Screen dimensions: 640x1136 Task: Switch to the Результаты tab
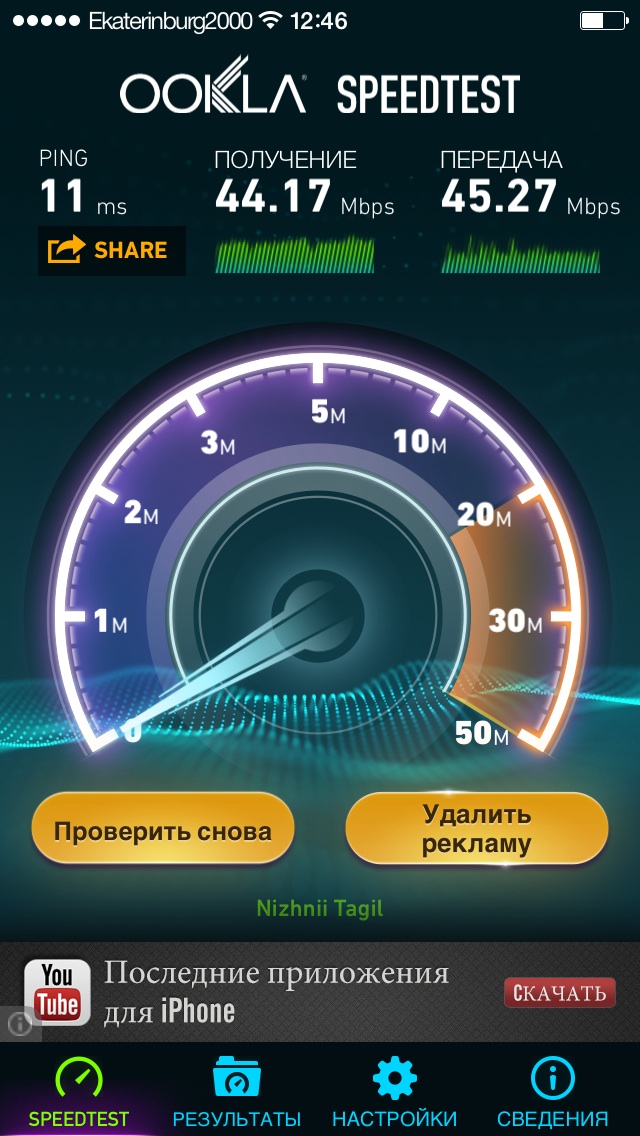tap(236, 1090)
